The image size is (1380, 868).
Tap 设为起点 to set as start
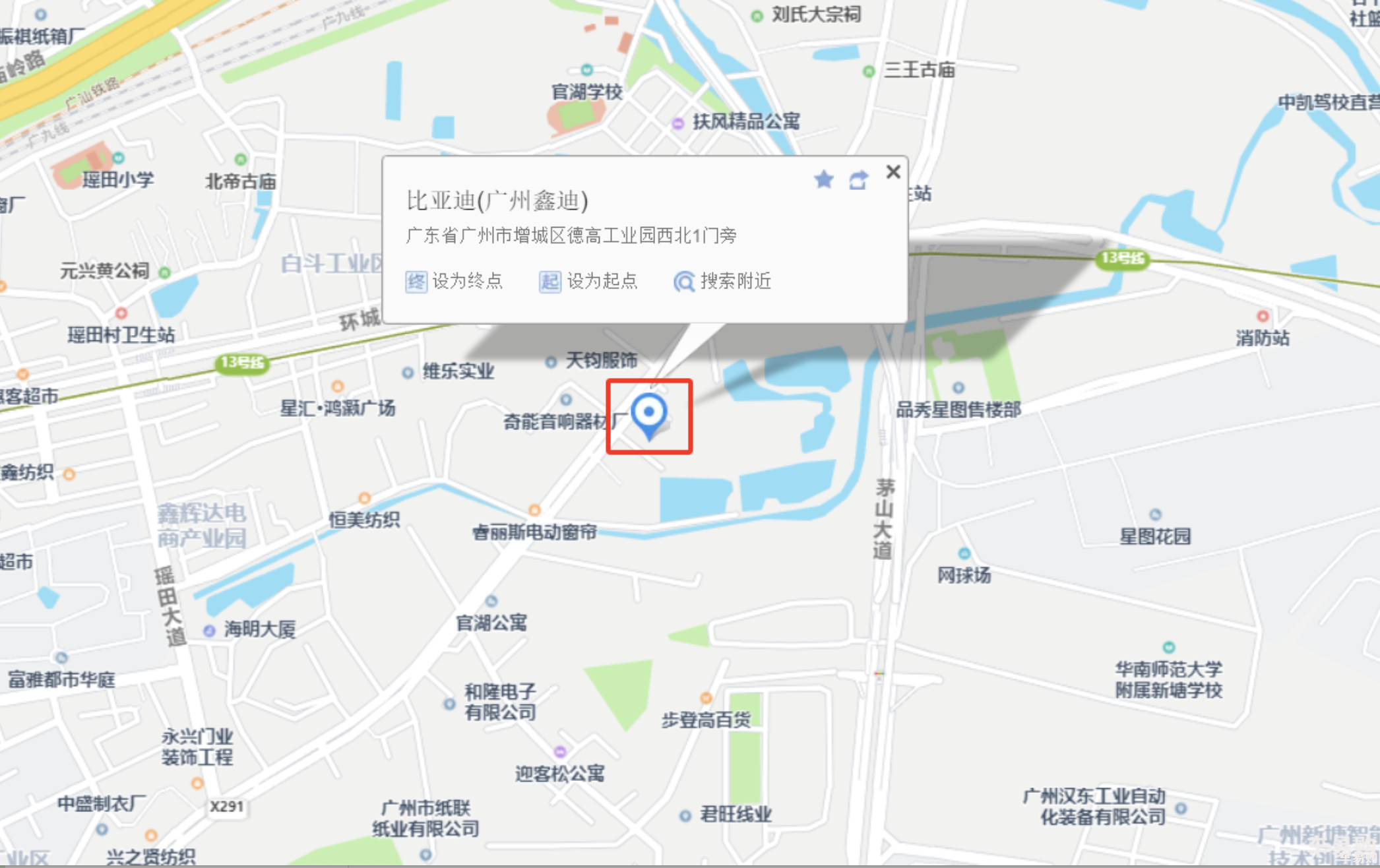tap(588, 281)
